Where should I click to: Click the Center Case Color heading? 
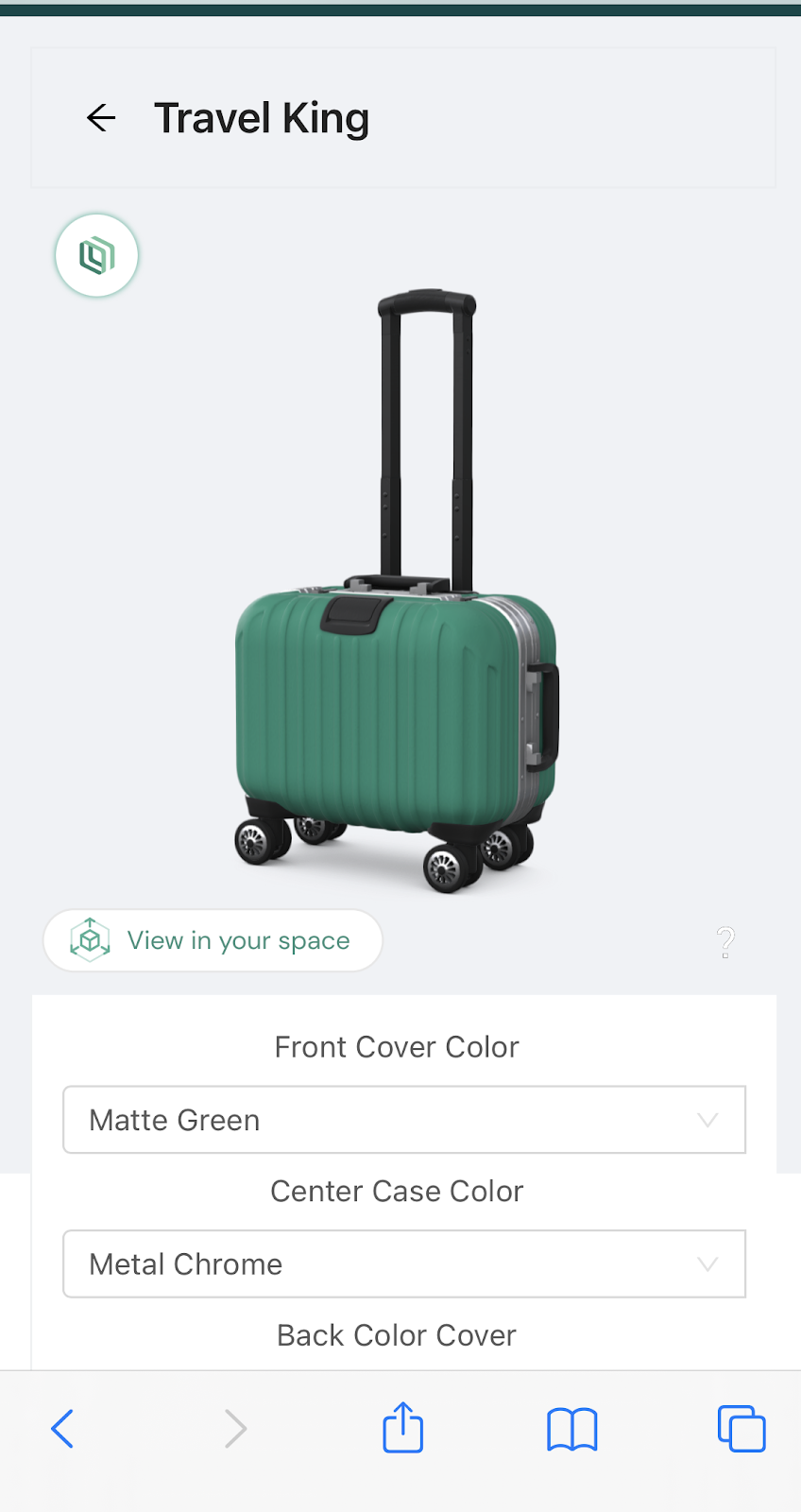(397, 1192)
